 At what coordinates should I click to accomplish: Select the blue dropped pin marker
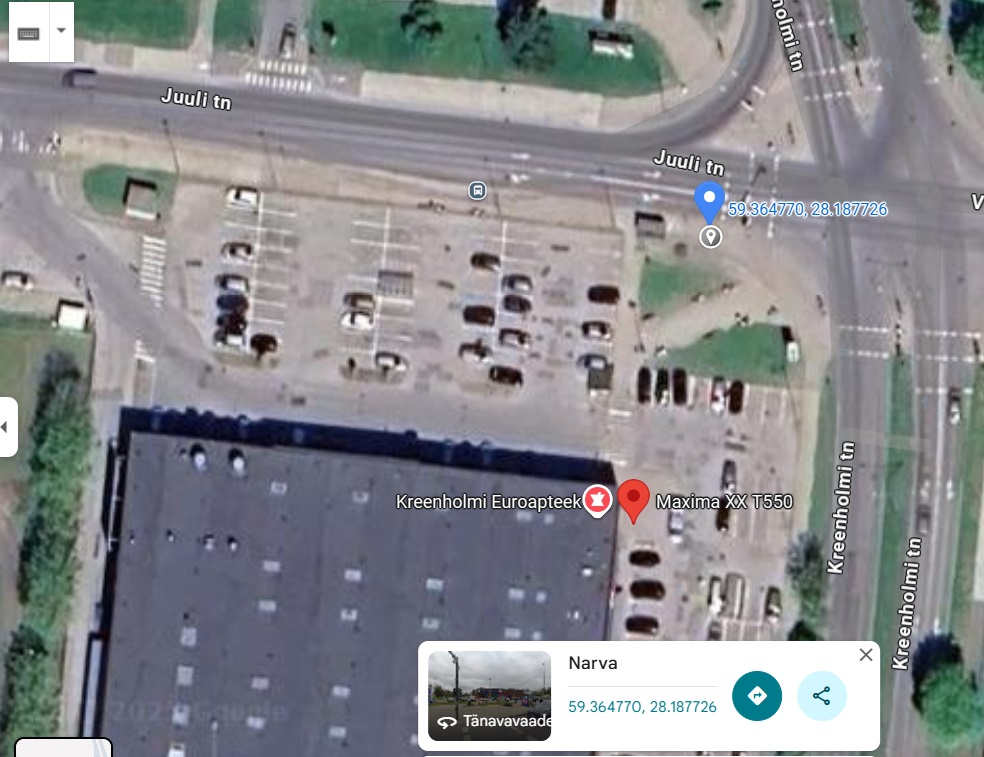[709, 201]
